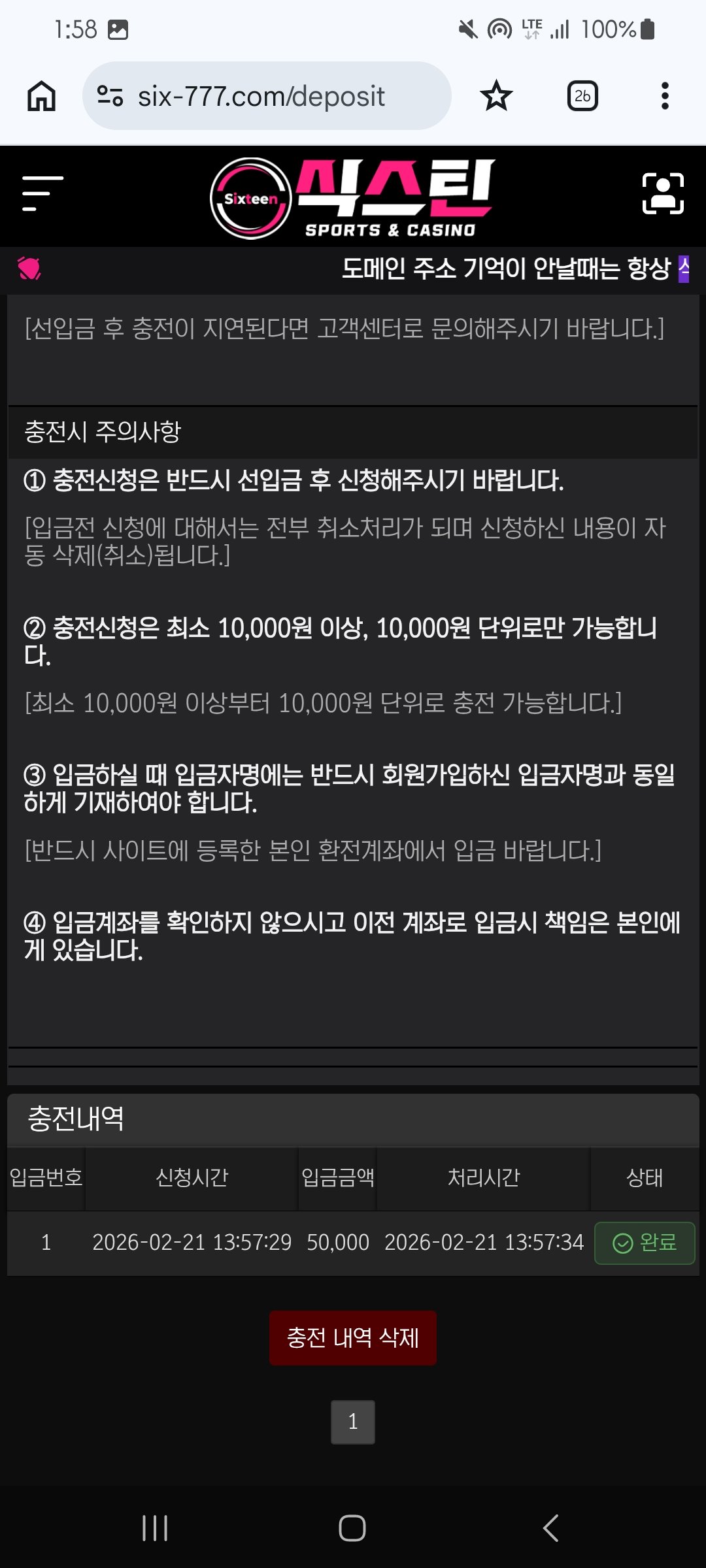Viewport: 706px width, 1568px height.
Task: Open the browser home page
Action: (41, 96)
